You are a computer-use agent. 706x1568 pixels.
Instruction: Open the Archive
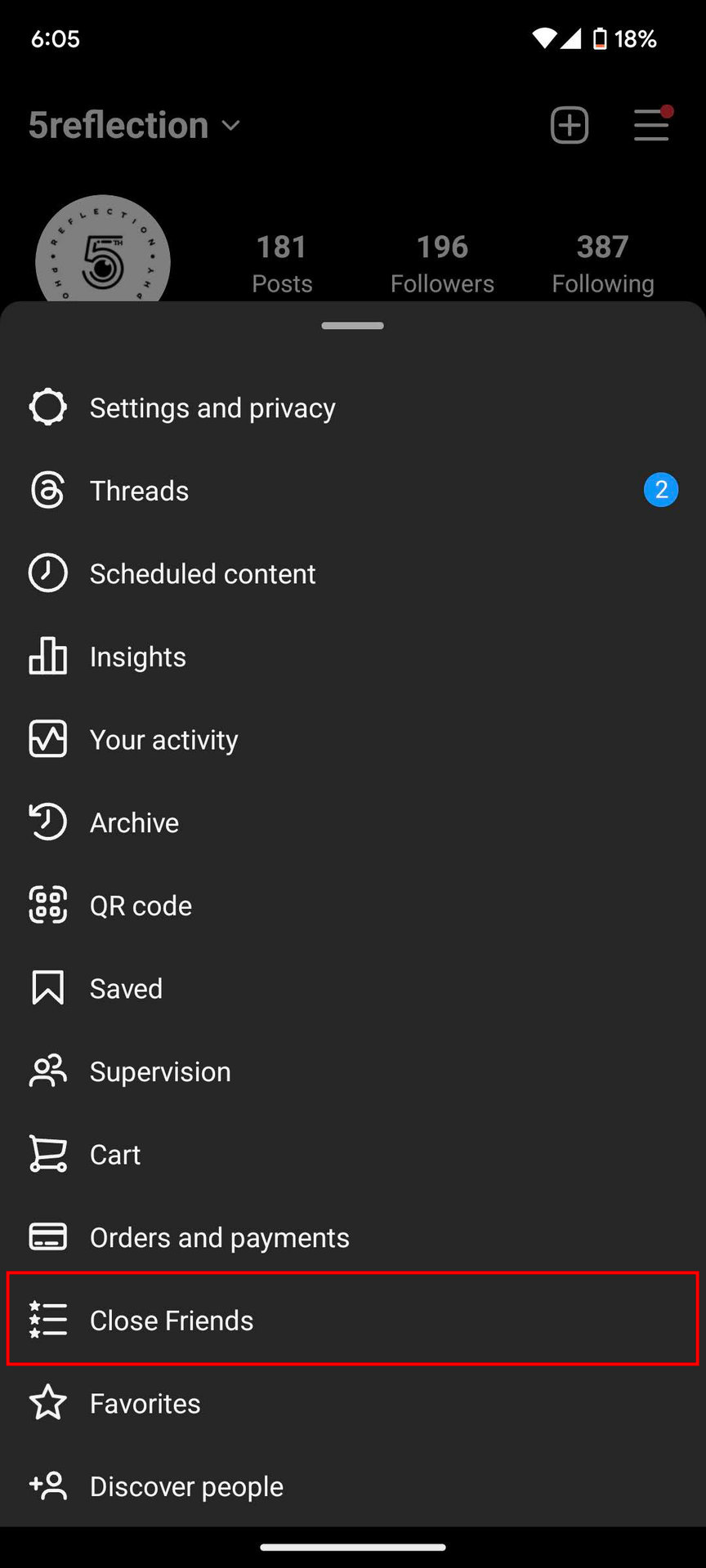[134, 822]
